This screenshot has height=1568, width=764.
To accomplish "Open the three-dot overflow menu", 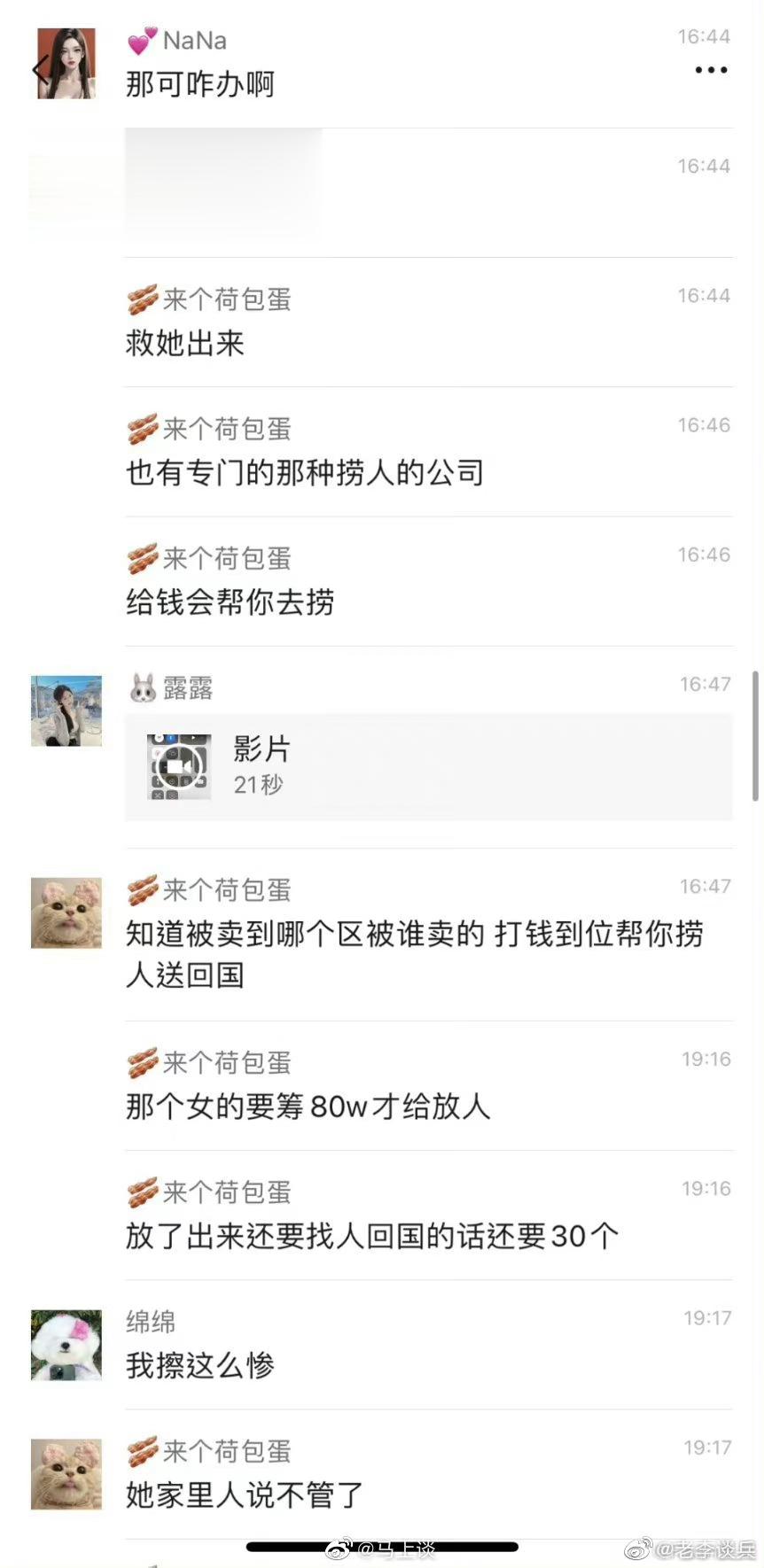I will pyautogui.click(x=711, y=70).
